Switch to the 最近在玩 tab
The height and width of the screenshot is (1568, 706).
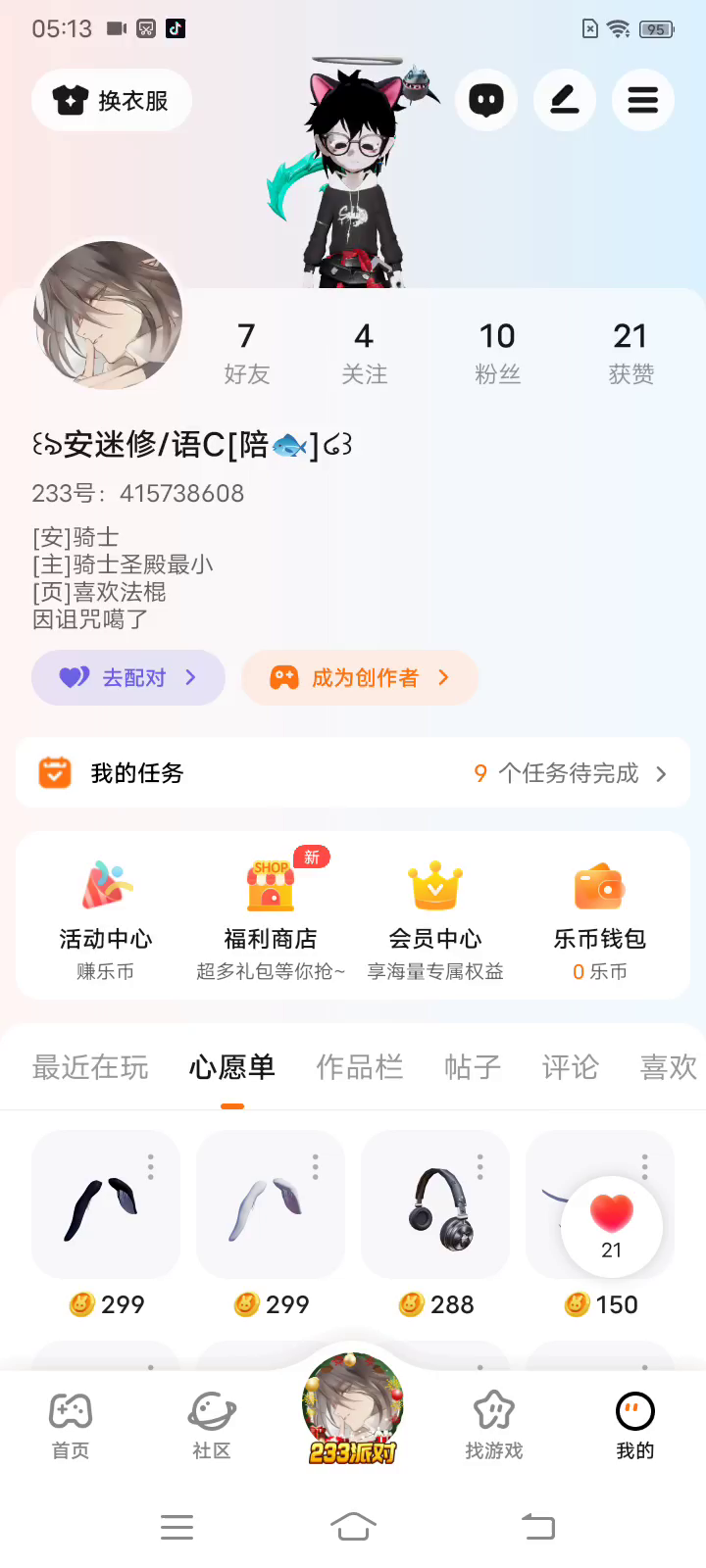(90, 1067)
